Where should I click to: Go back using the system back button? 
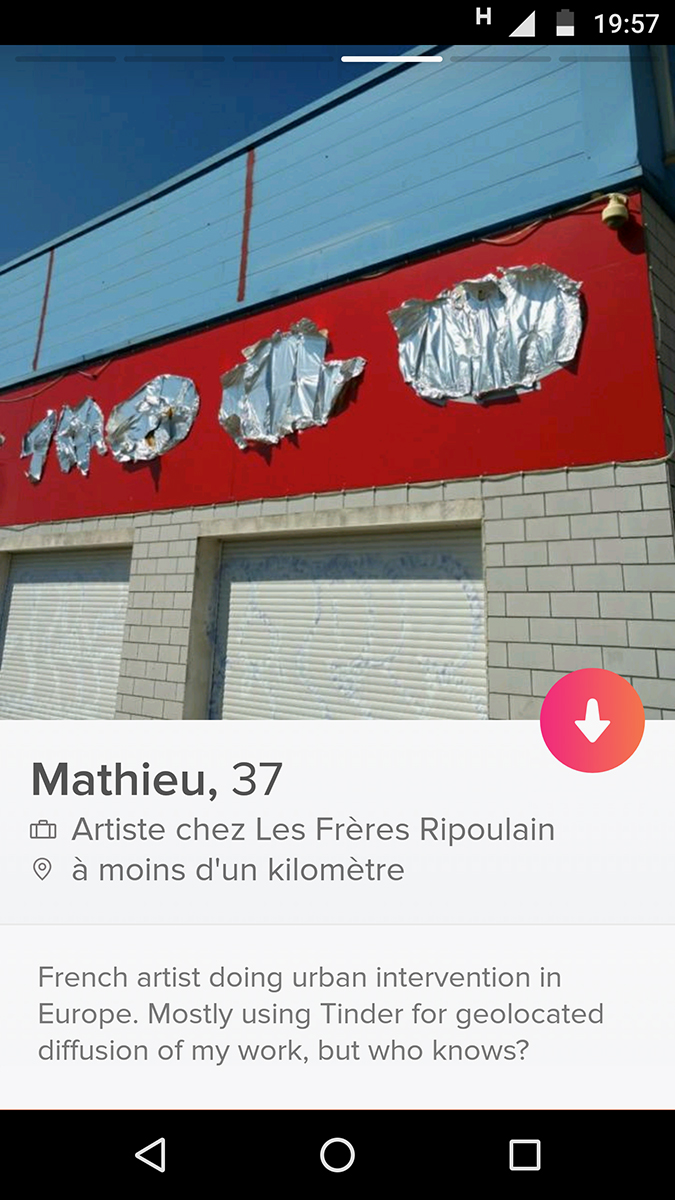pyautogui.click(x=150, y=1155)
